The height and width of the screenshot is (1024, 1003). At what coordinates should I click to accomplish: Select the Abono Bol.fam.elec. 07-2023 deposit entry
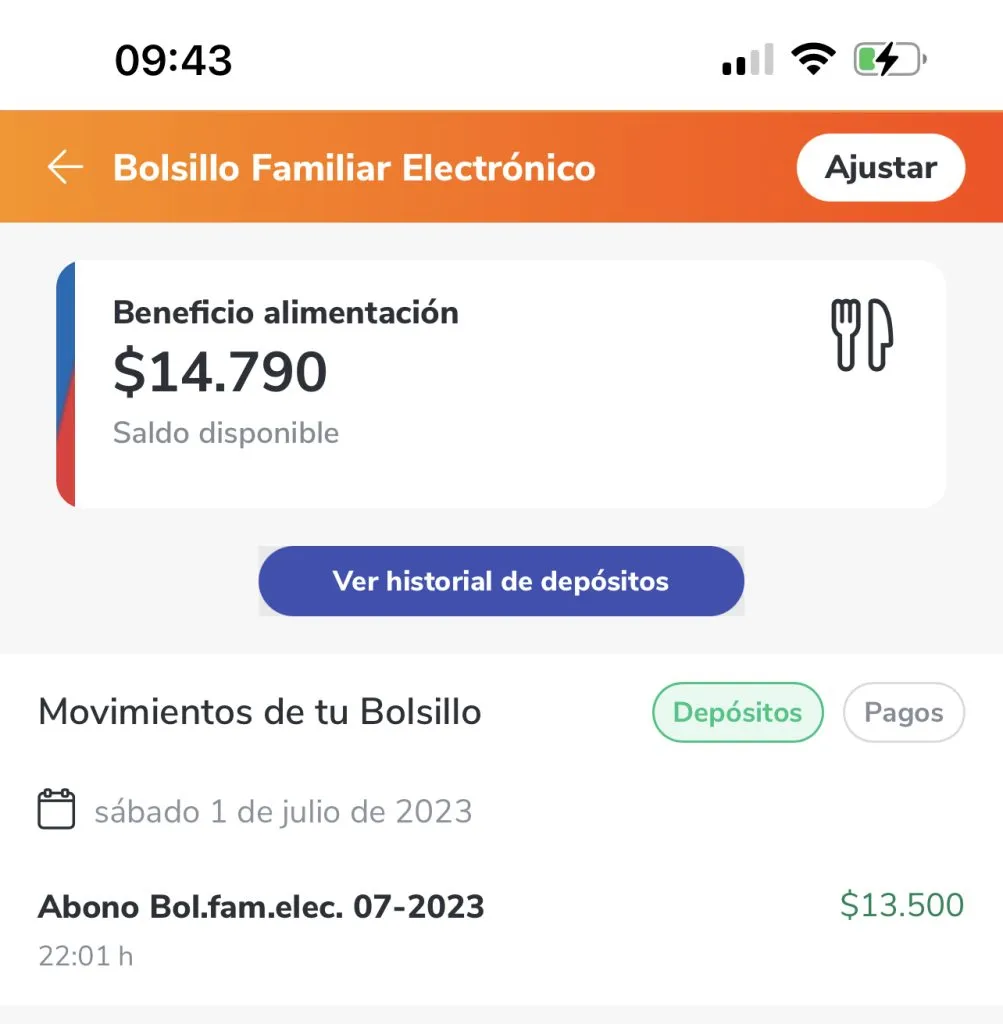[x=260, y=907]
